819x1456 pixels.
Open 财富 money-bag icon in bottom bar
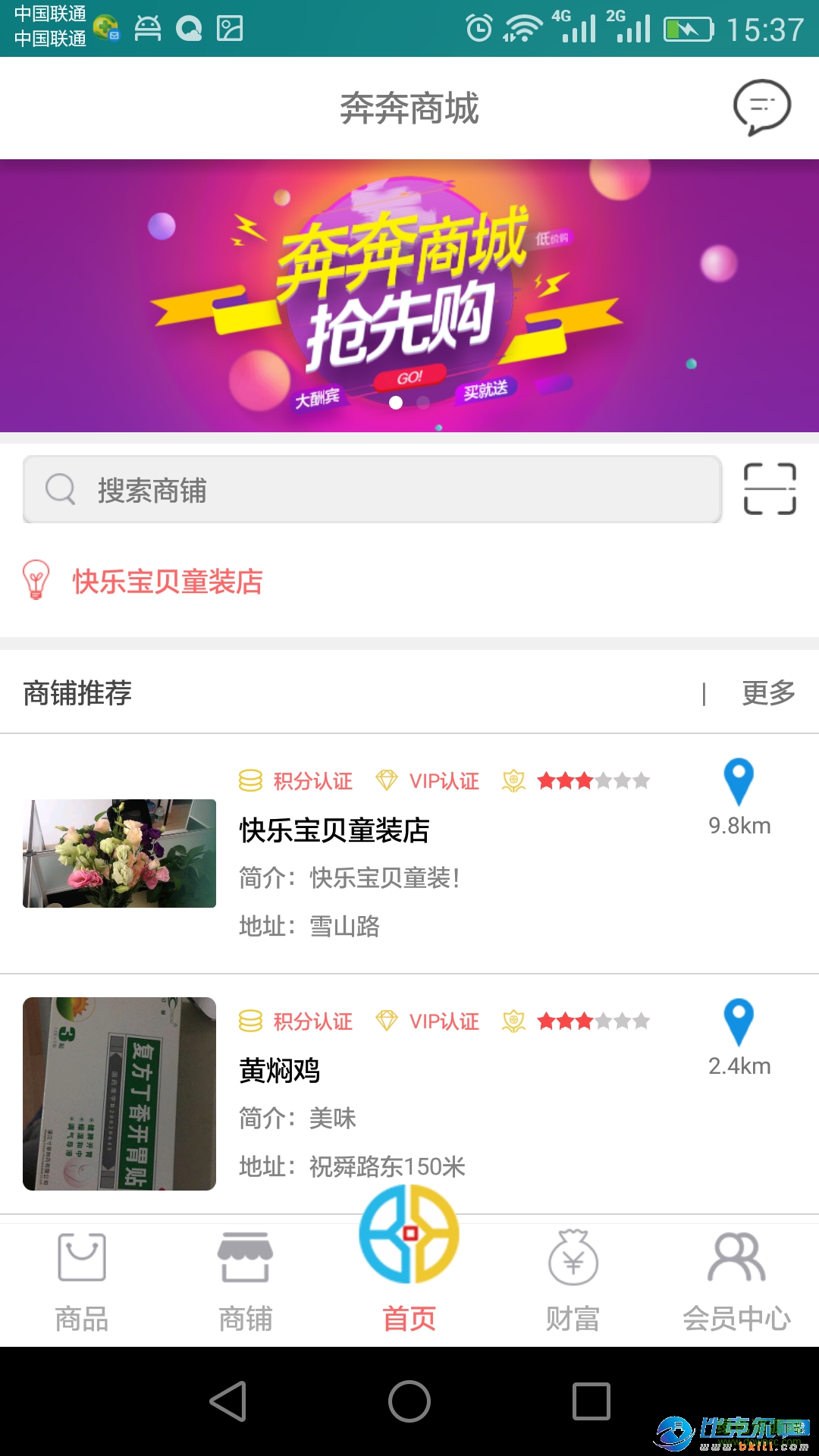click(573, 1255)
